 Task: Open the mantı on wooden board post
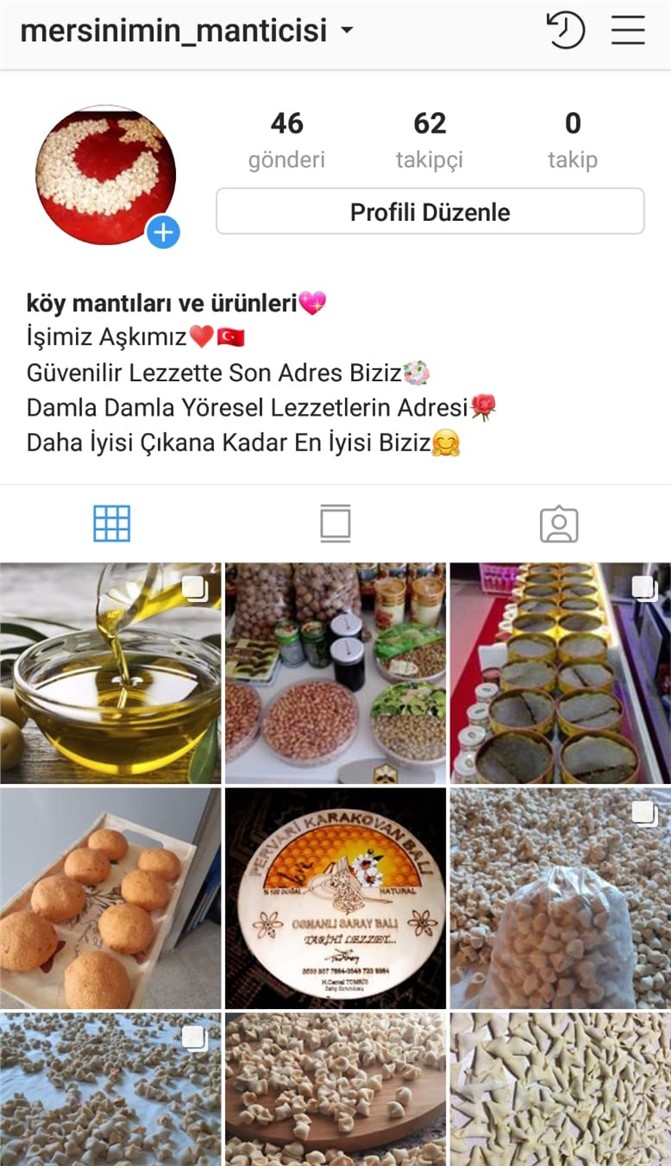335,1089
